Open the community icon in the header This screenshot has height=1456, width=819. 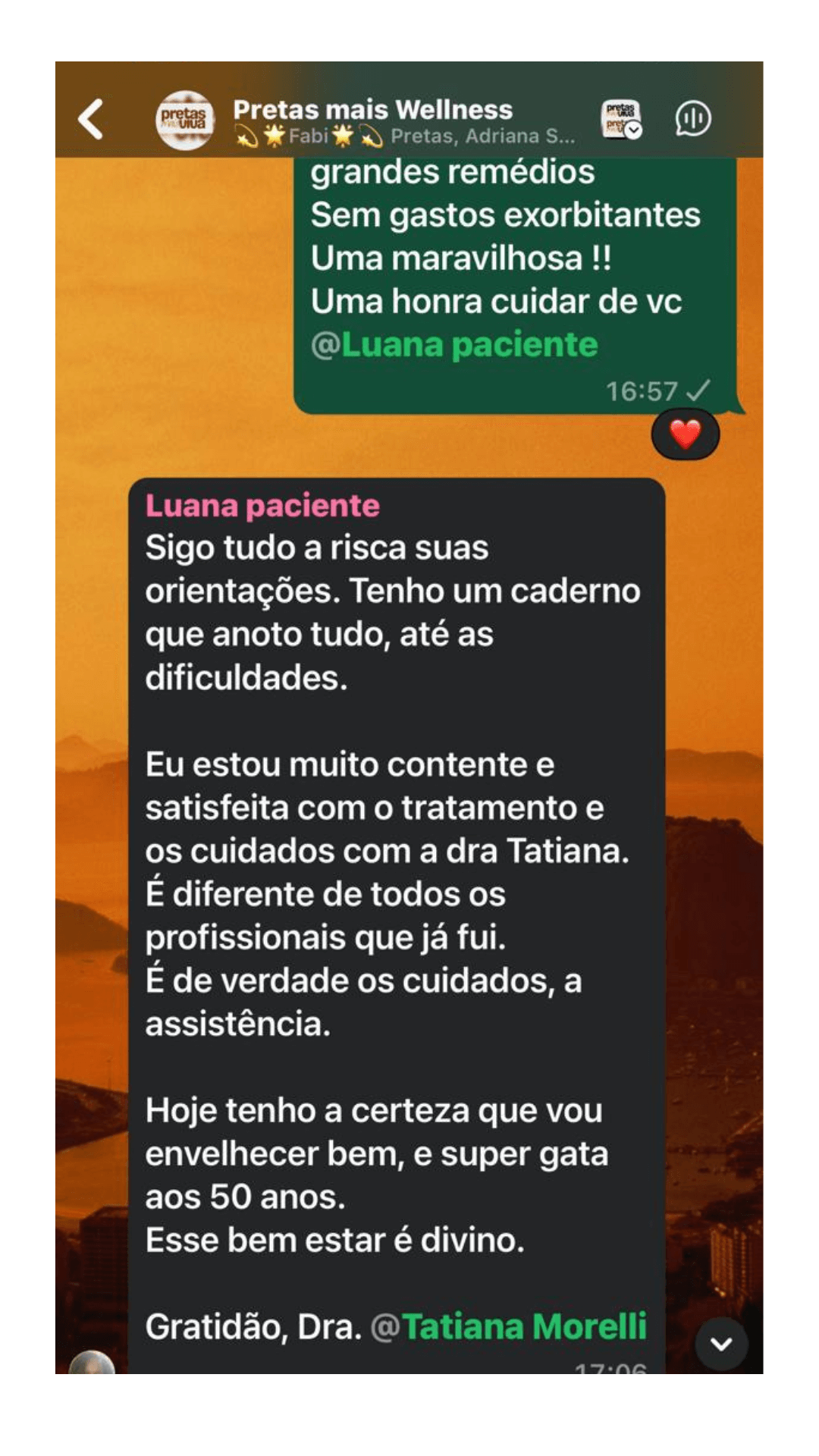(x=621, y=119)
